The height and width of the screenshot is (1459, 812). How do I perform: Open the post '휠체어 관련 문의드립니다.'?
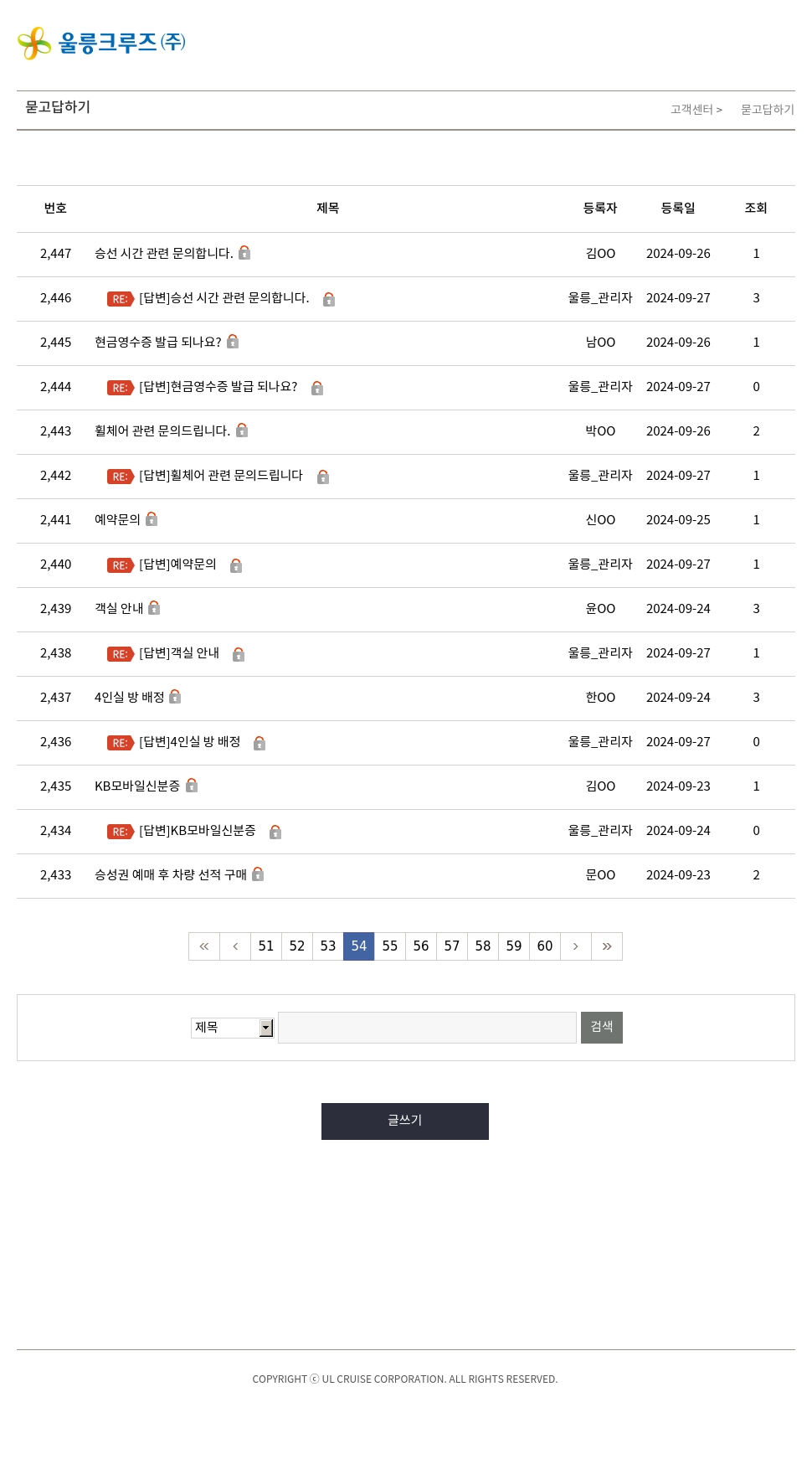pos(162,431)
